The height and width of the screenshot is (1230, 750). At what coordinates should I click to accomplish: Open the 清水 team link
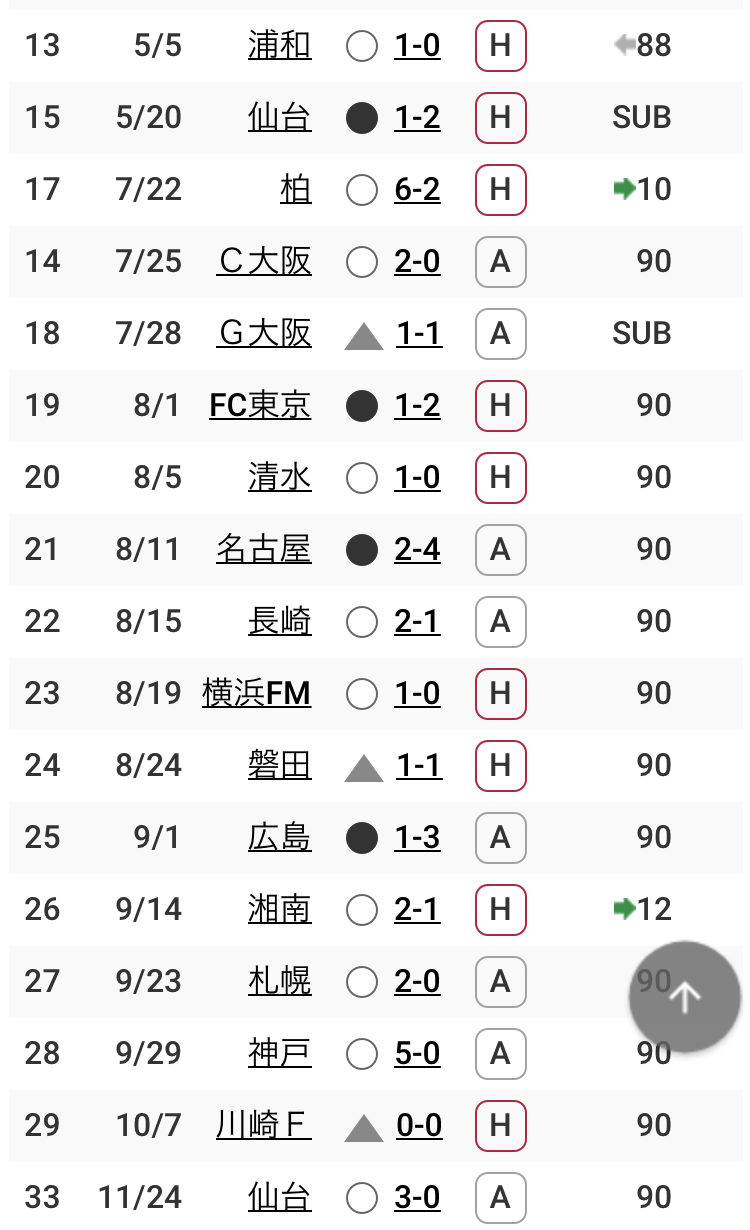point(279,478)
